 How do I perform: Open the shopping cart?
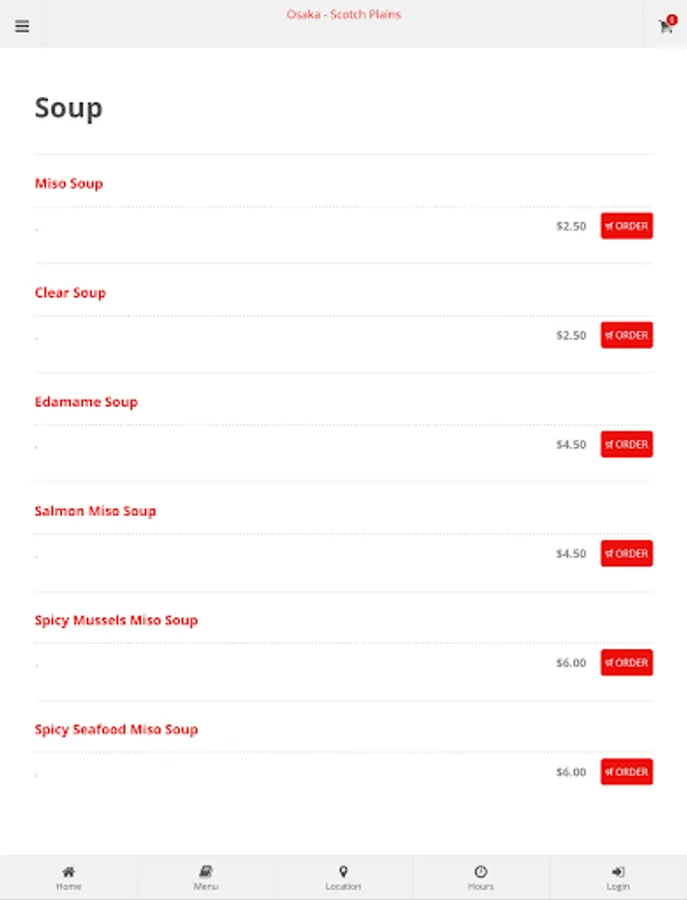coord(666,26)
